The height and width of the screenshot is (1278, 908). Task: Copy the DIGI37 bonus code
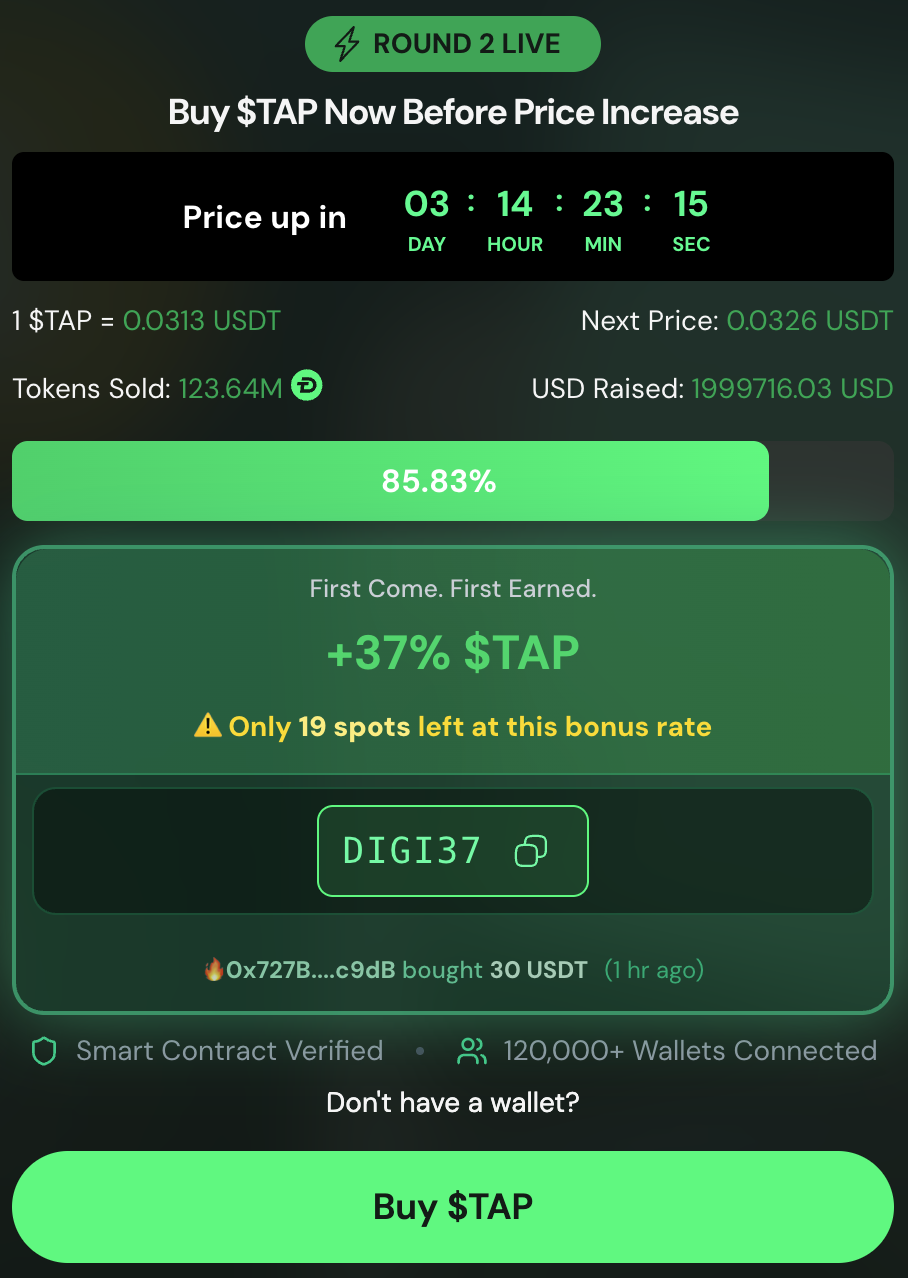click(x=530, y=851)
